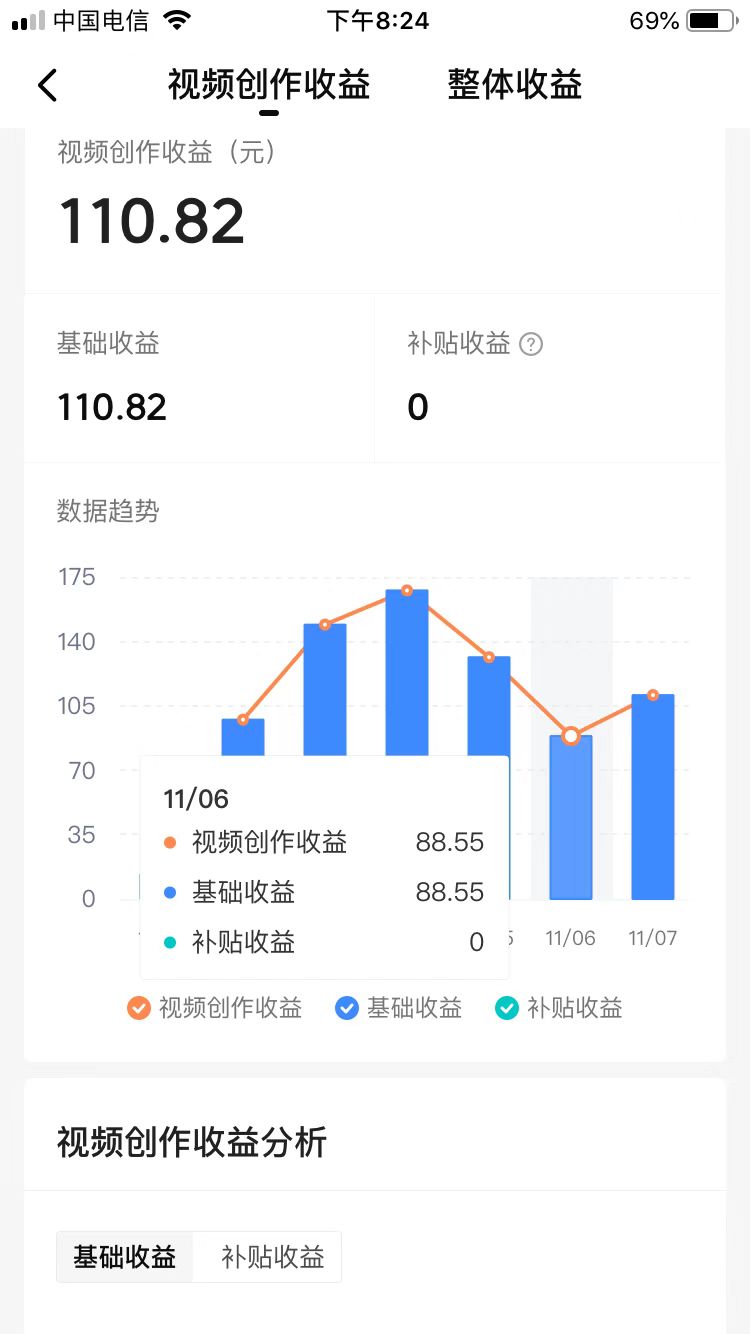Click the teal 补贴收益 legend check icon
The image size is (750, 1334).
(507, 1008)
